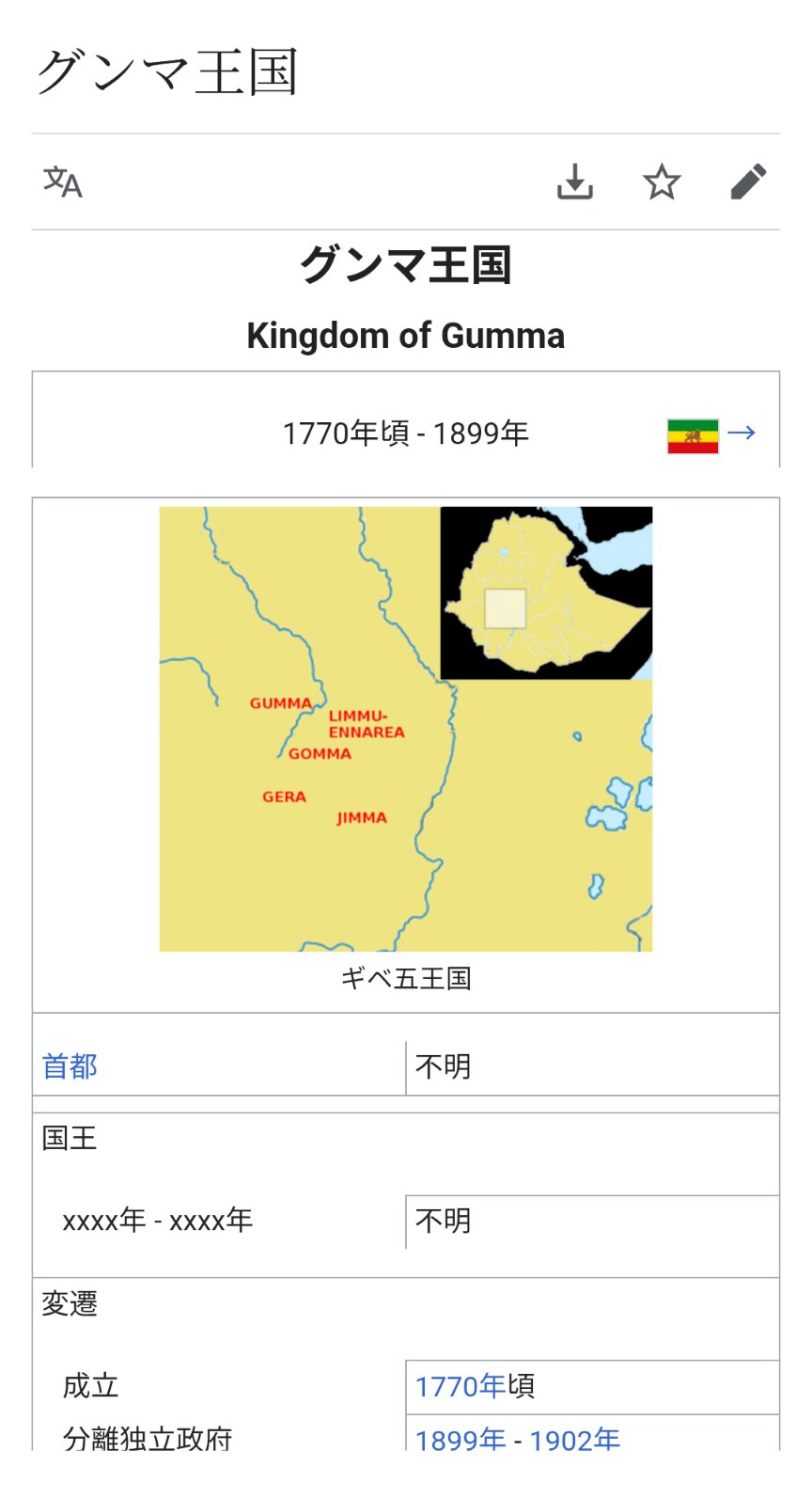Download this article
812x1498 pixels.
pyautogui.click(x=574, y=182)
